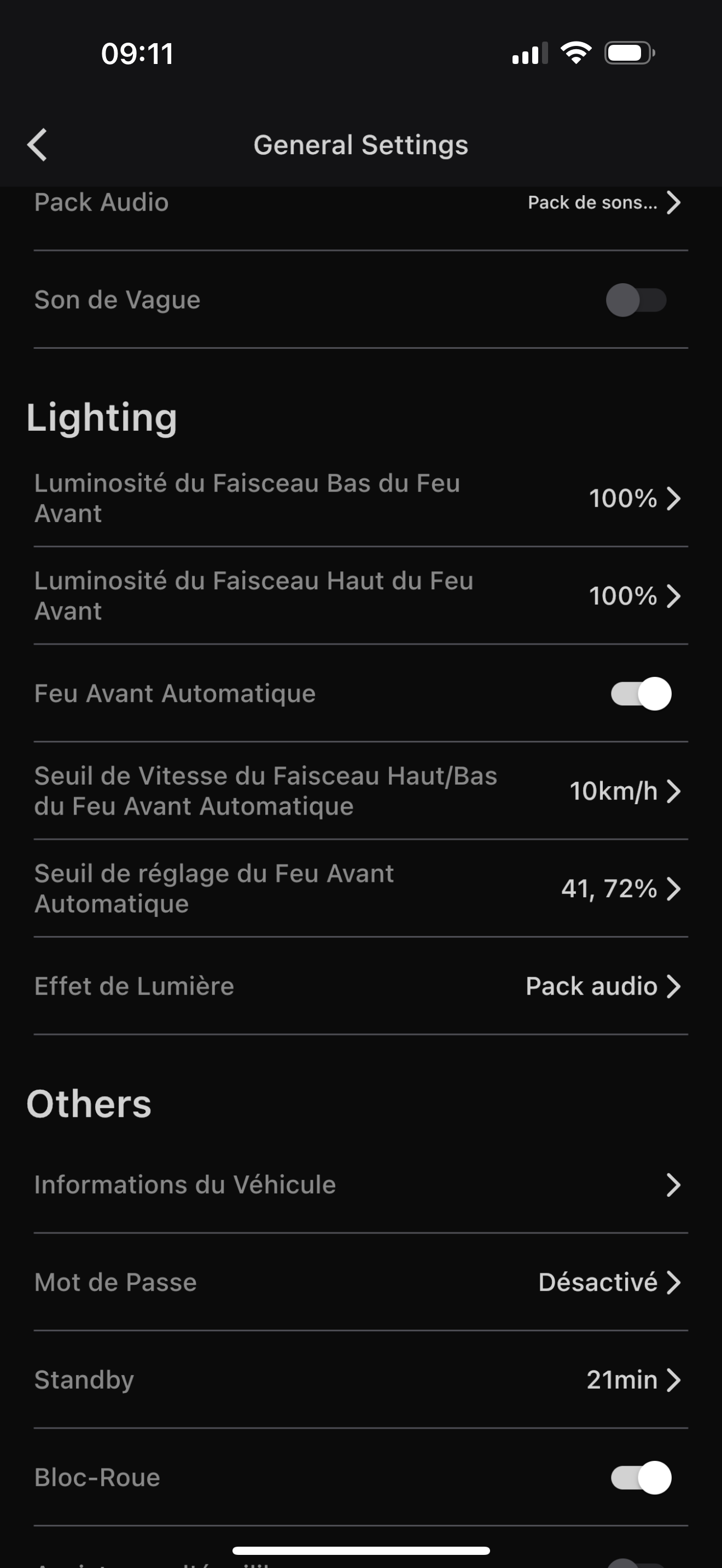Turn off Feu Avant Automatique

[641, 694]
